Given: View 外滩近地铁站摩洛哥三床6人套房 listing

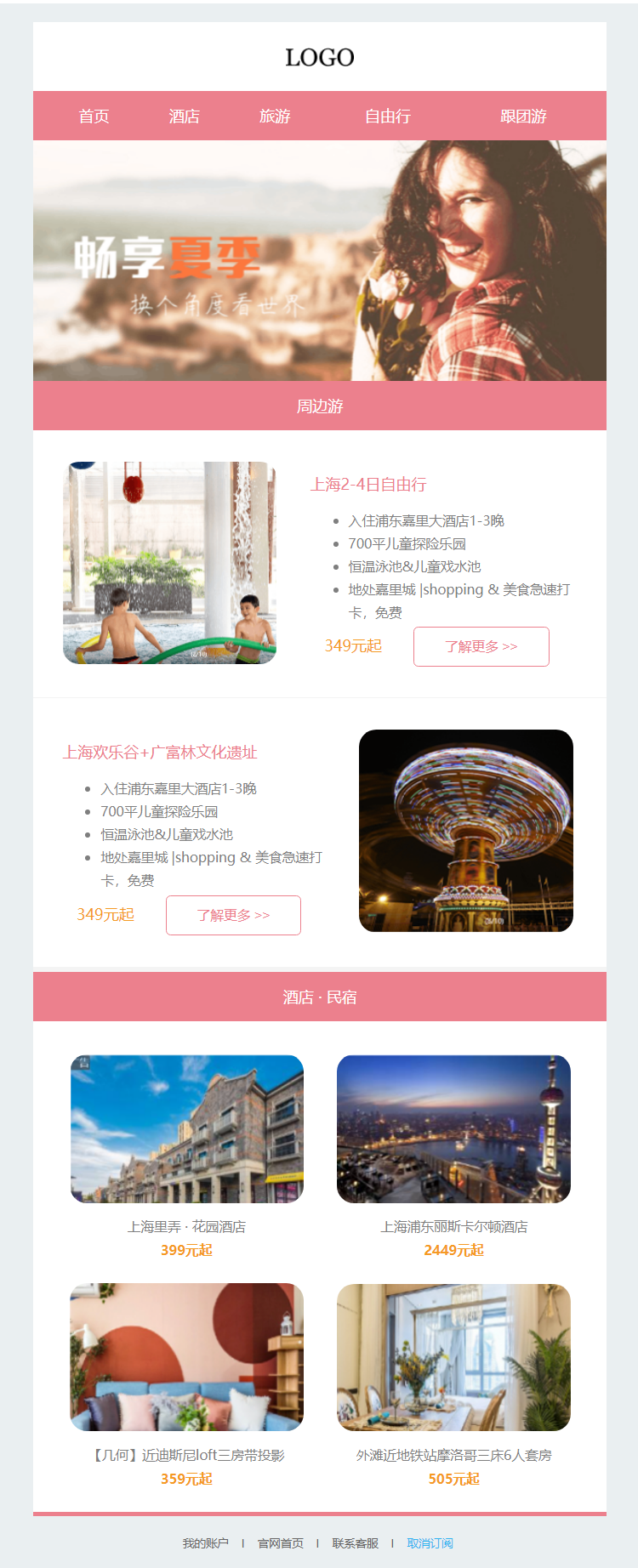Looking at the screenshot, I should point(453,1357).
